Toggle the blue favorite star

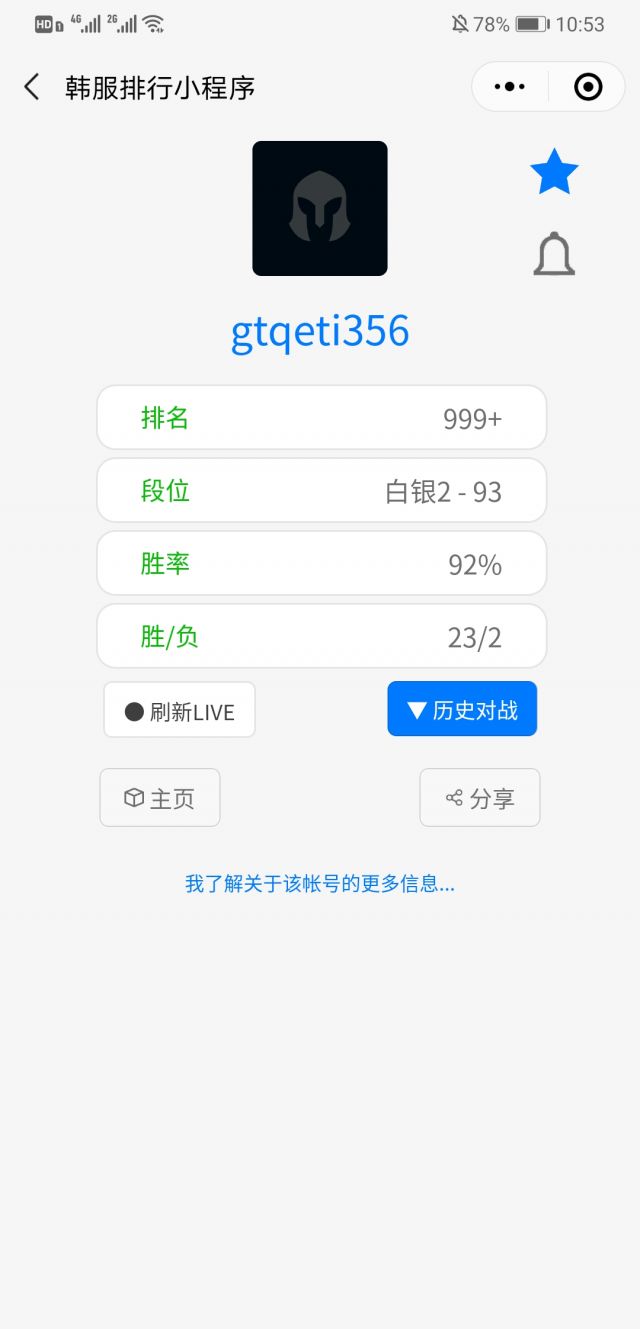(x=554, y=172)
